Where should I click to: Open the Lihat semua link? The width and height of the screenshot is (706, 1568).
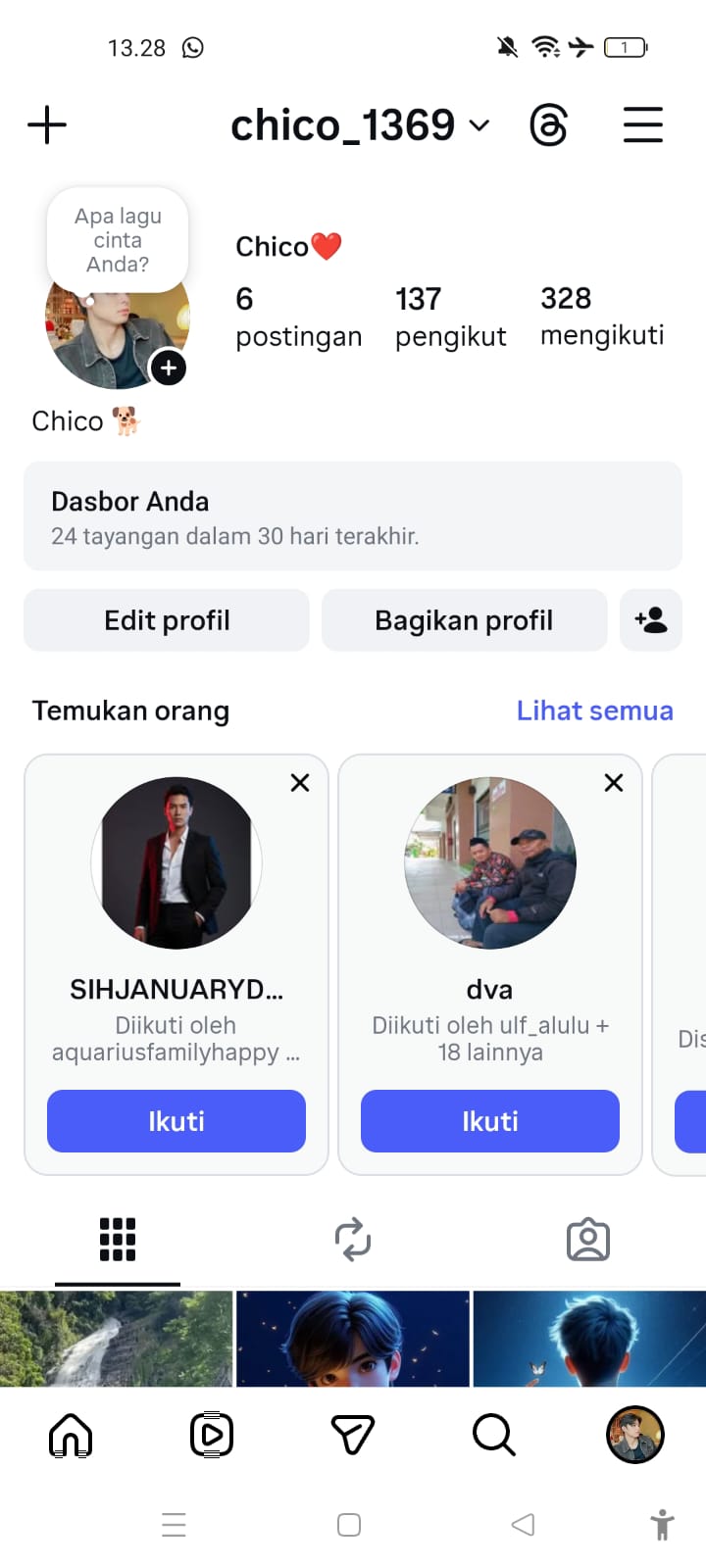coord(594,710)
